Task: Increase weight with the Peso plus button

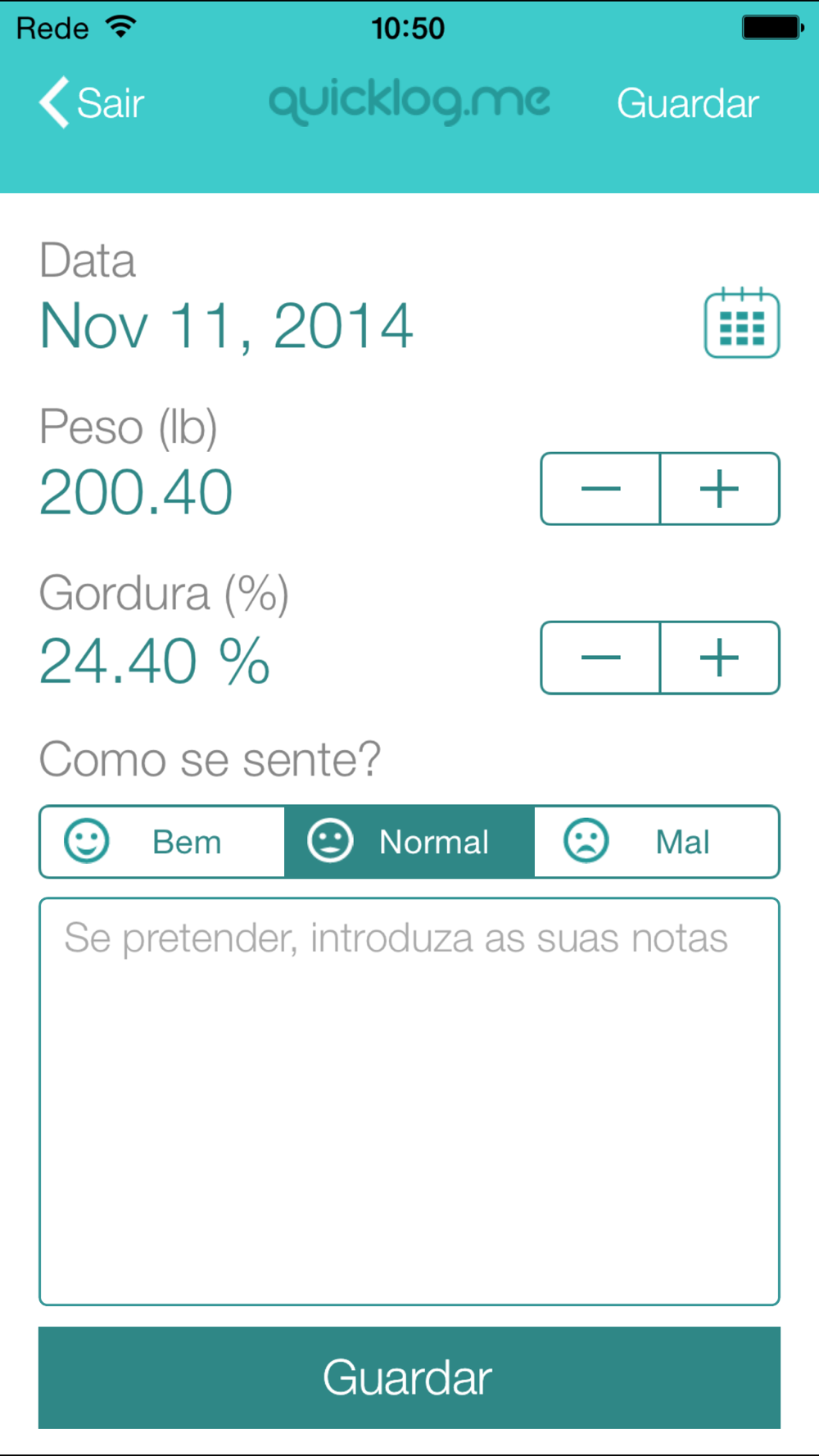Action: point(720,489)
